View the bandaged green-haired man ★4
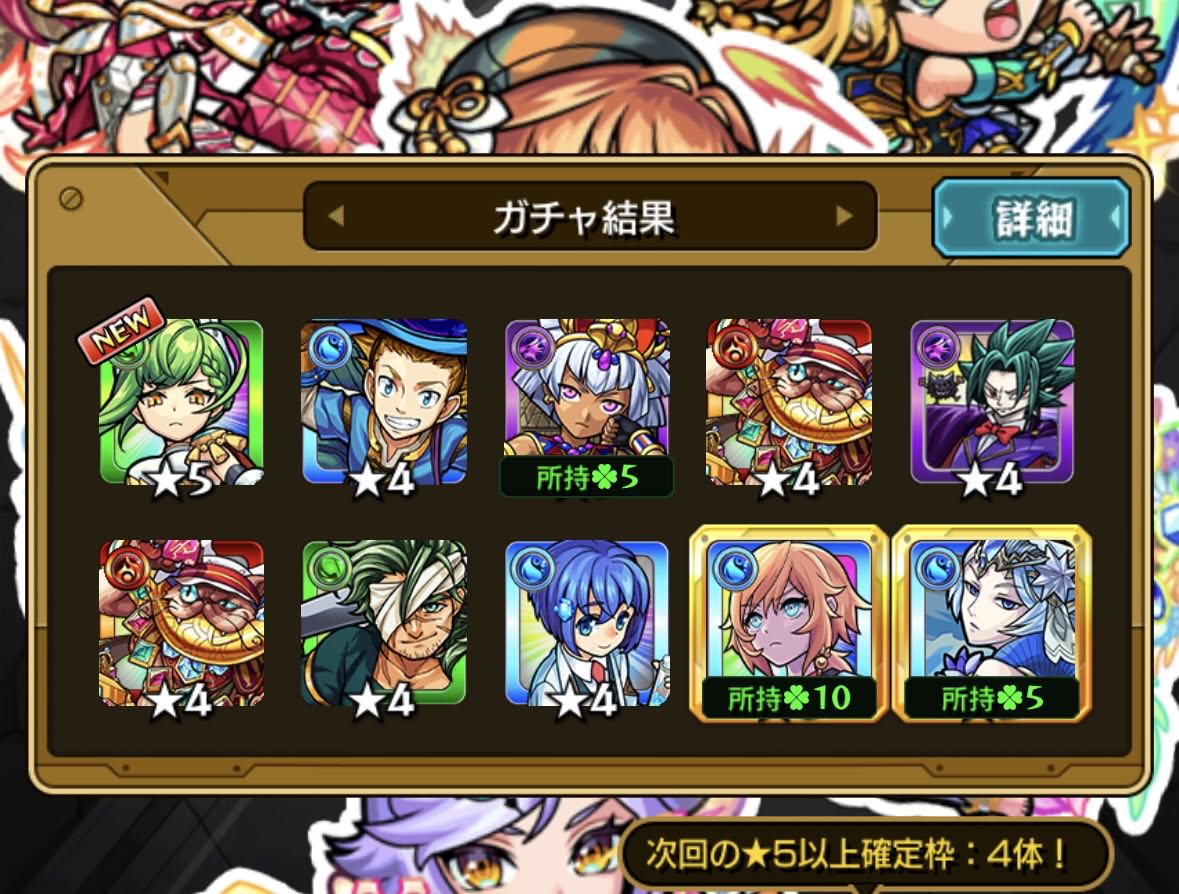The width and height of the screenshot is (1179, 894). 384,622
